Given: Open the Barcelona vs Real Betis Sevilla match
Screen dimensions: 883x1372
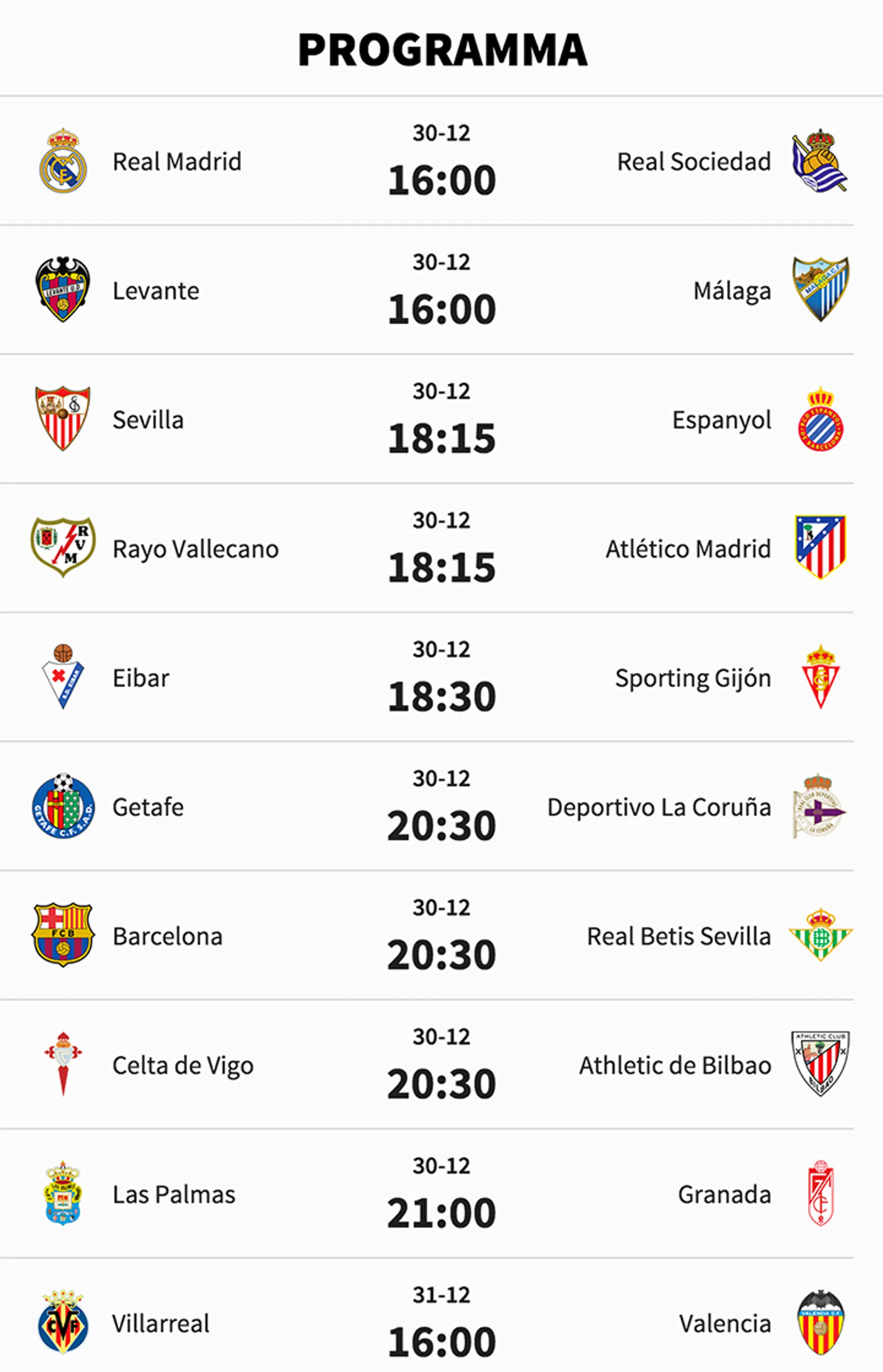Looking at the screenshot, I should coord(441,935).
